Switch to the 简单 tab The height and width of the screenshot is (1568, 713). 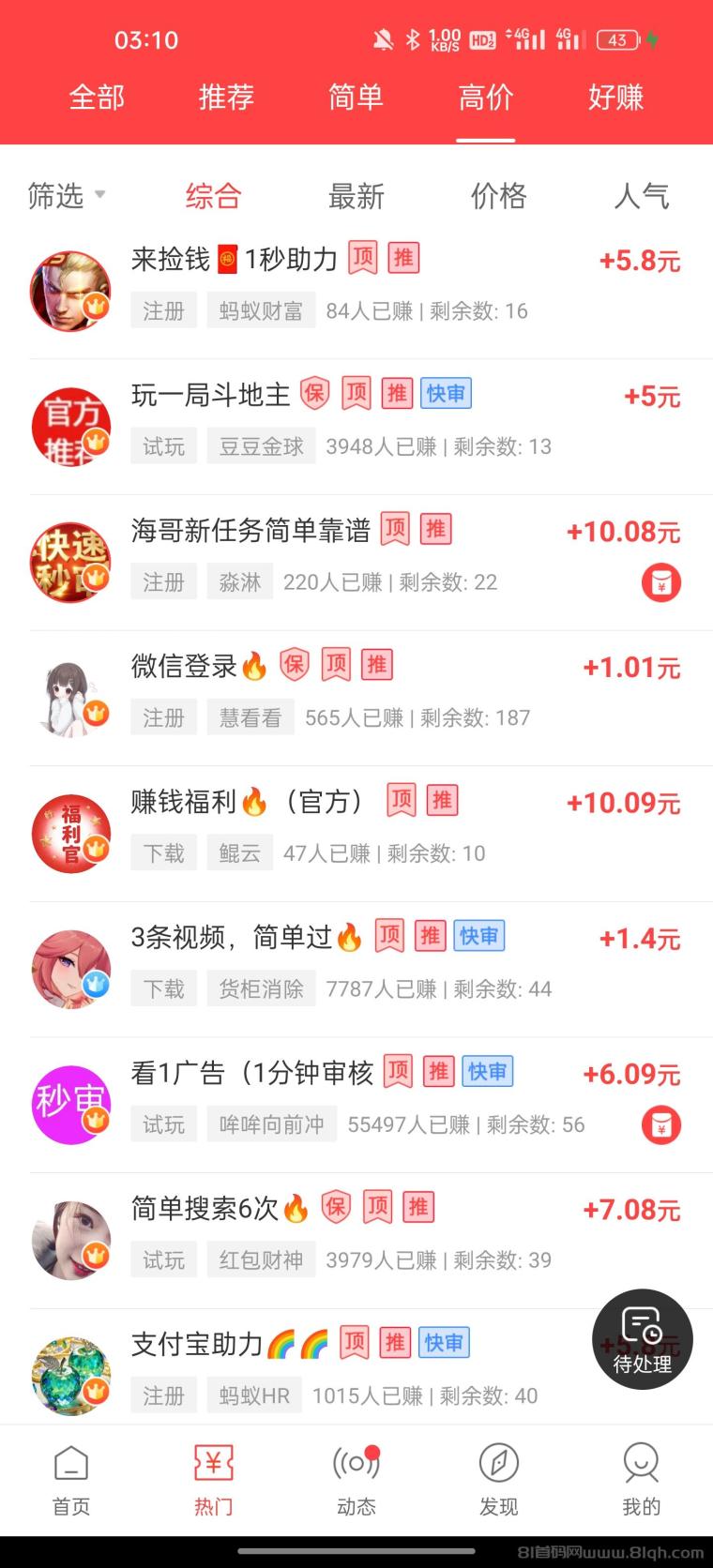click(x=356, y=98)
